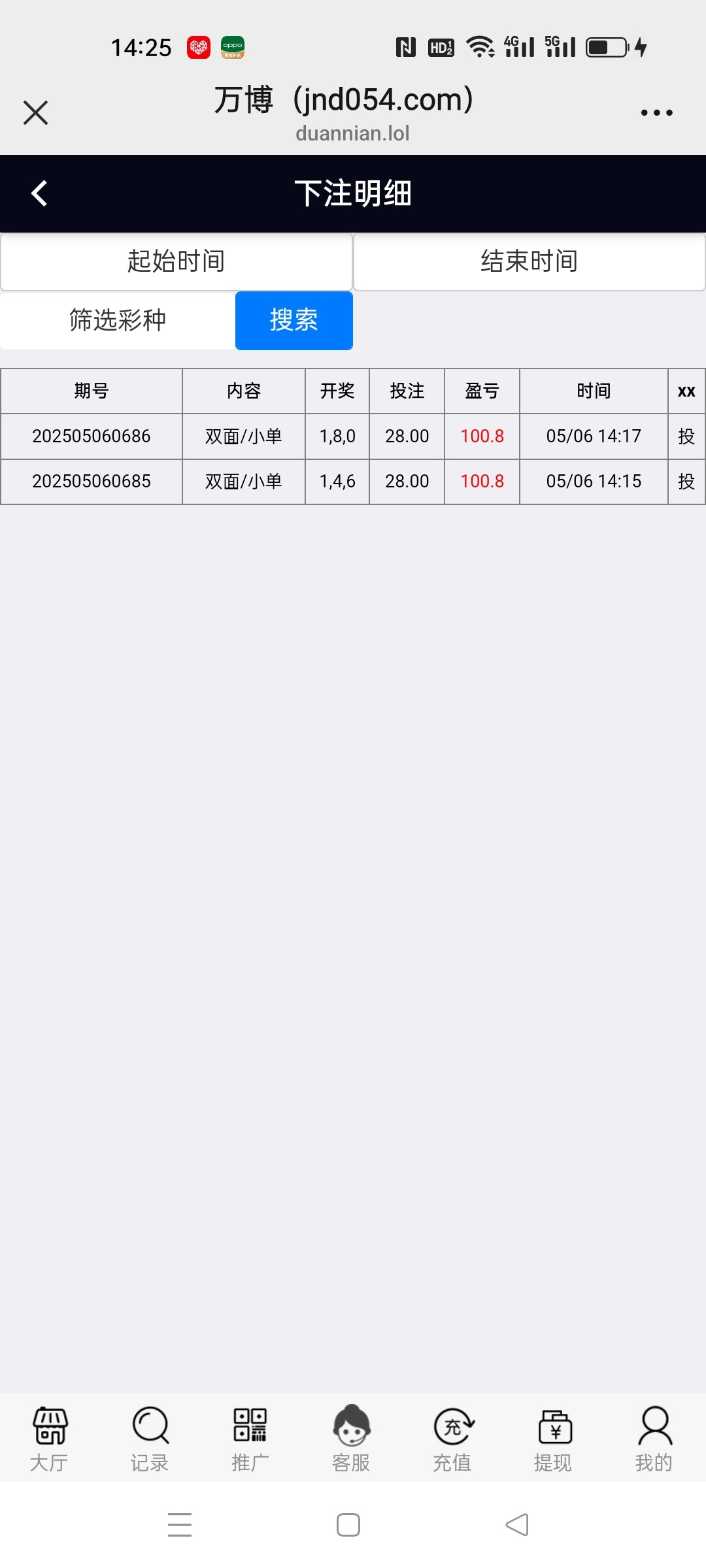Pick the 结束时间 end date
The width and height of the screenshot is (706, 1568).
(529, 261)
